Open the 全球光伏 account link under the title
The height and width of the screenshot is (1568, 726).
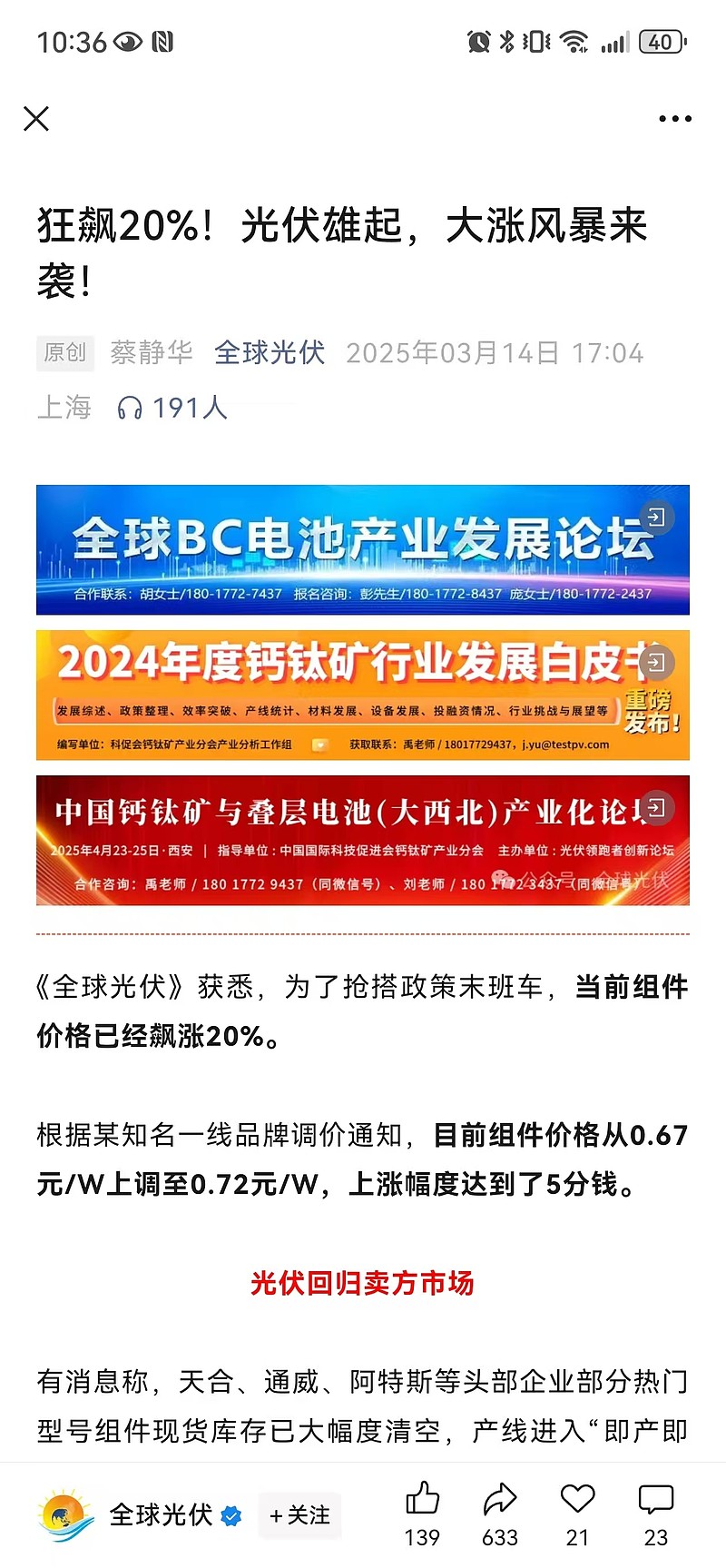270,352
